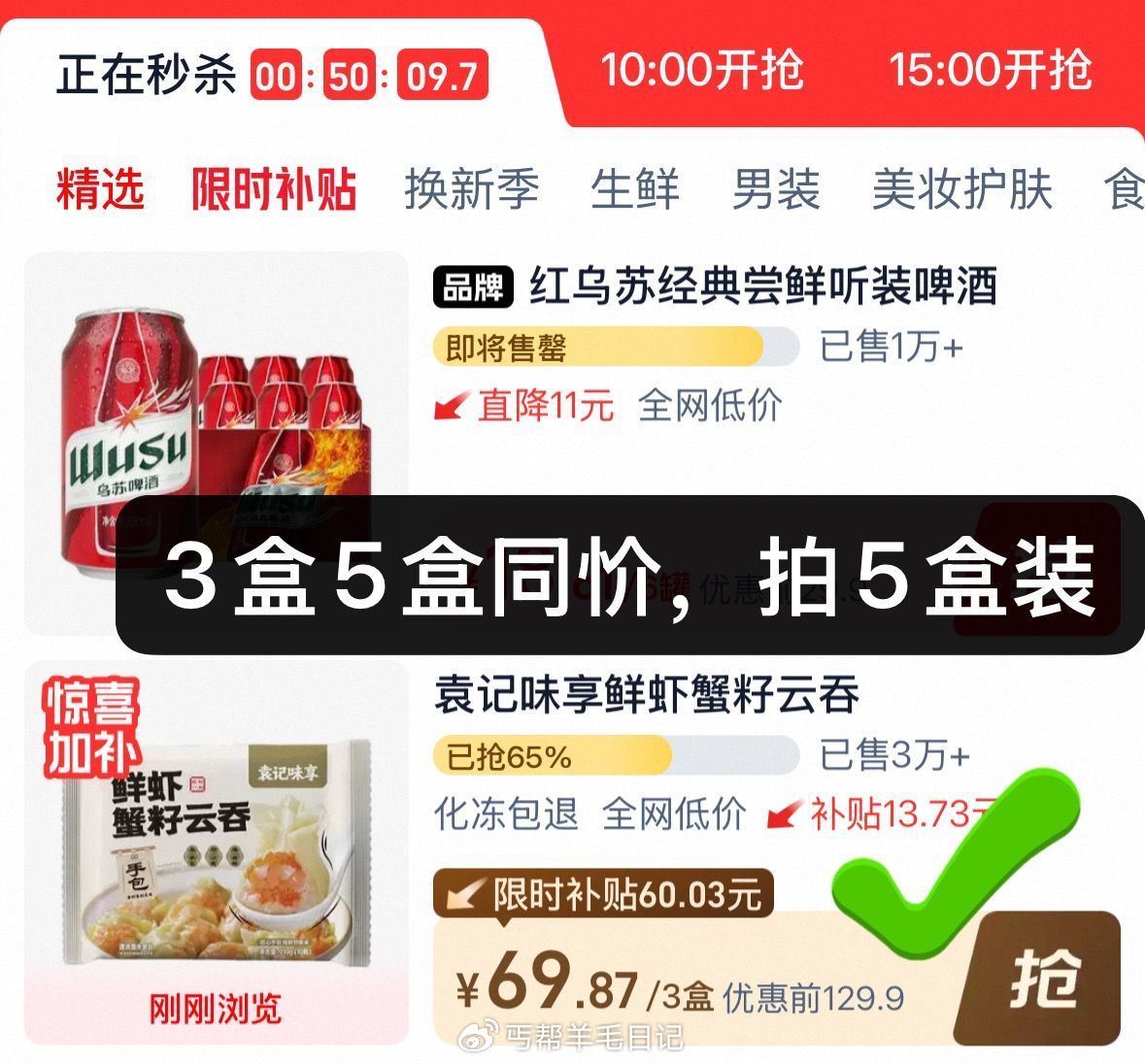Select the 精选 category tab
The width and height of the screenshot is (1145, 1064).
(100, 188)
